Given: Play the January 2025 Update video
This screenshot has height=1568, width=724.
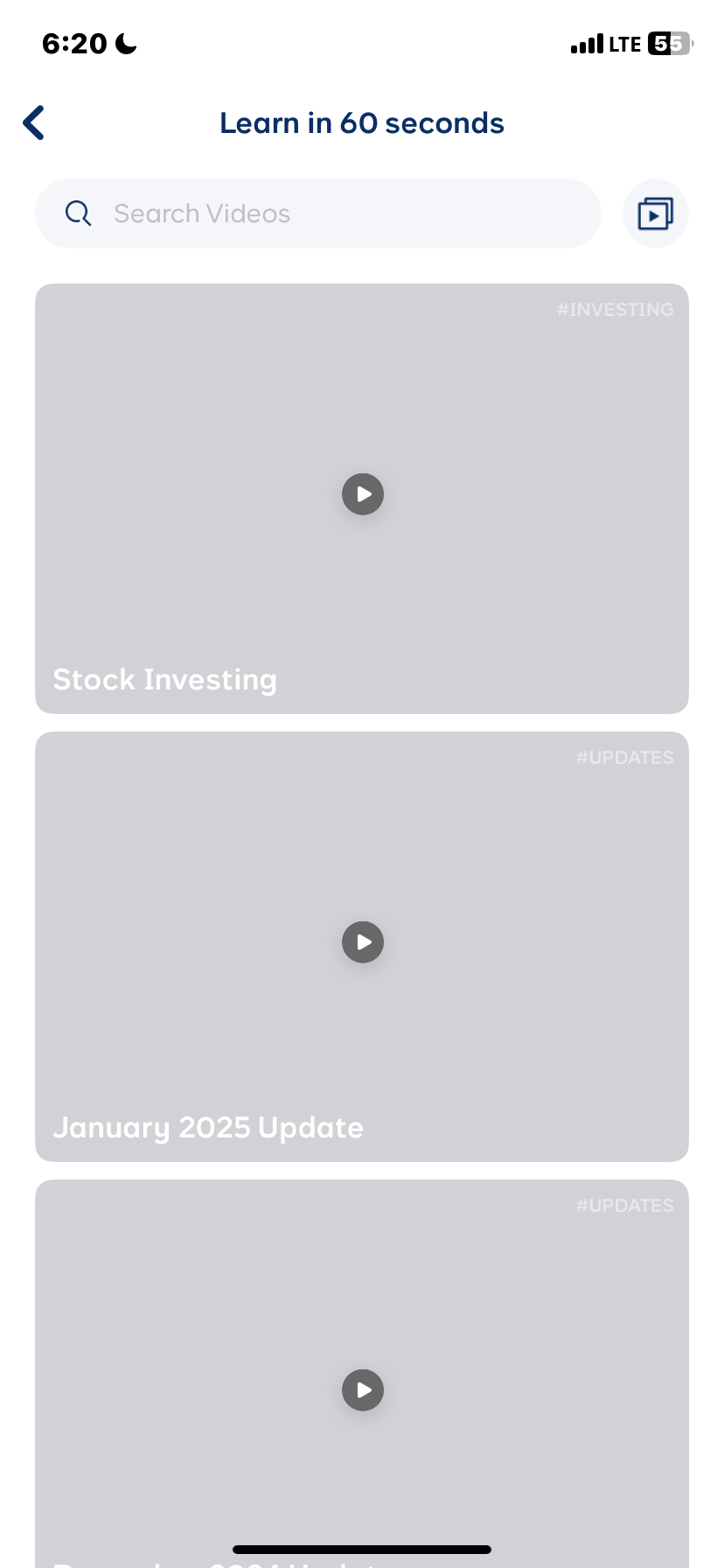Looking at the screenshot, I should coord(362,941).
